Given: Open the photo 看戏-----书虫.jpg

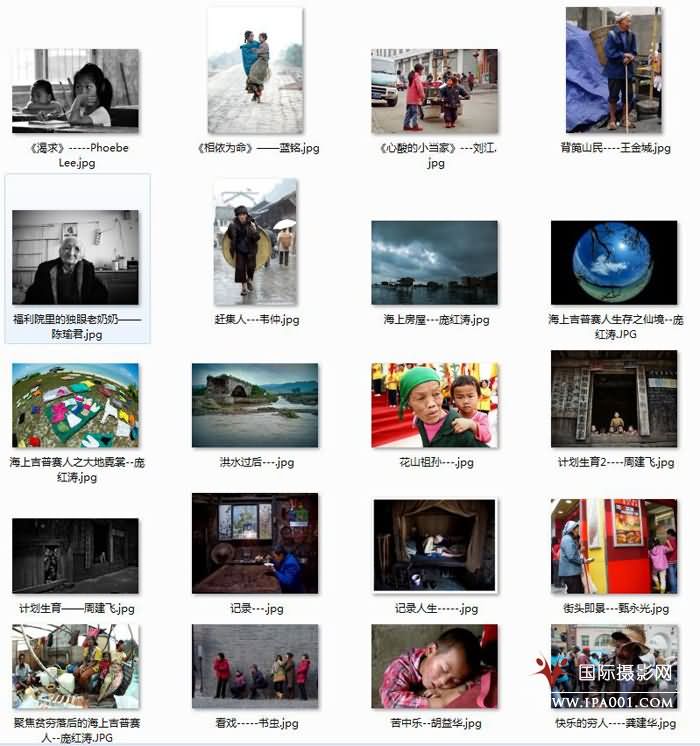Looking at the screenshot, I should 255,662.
